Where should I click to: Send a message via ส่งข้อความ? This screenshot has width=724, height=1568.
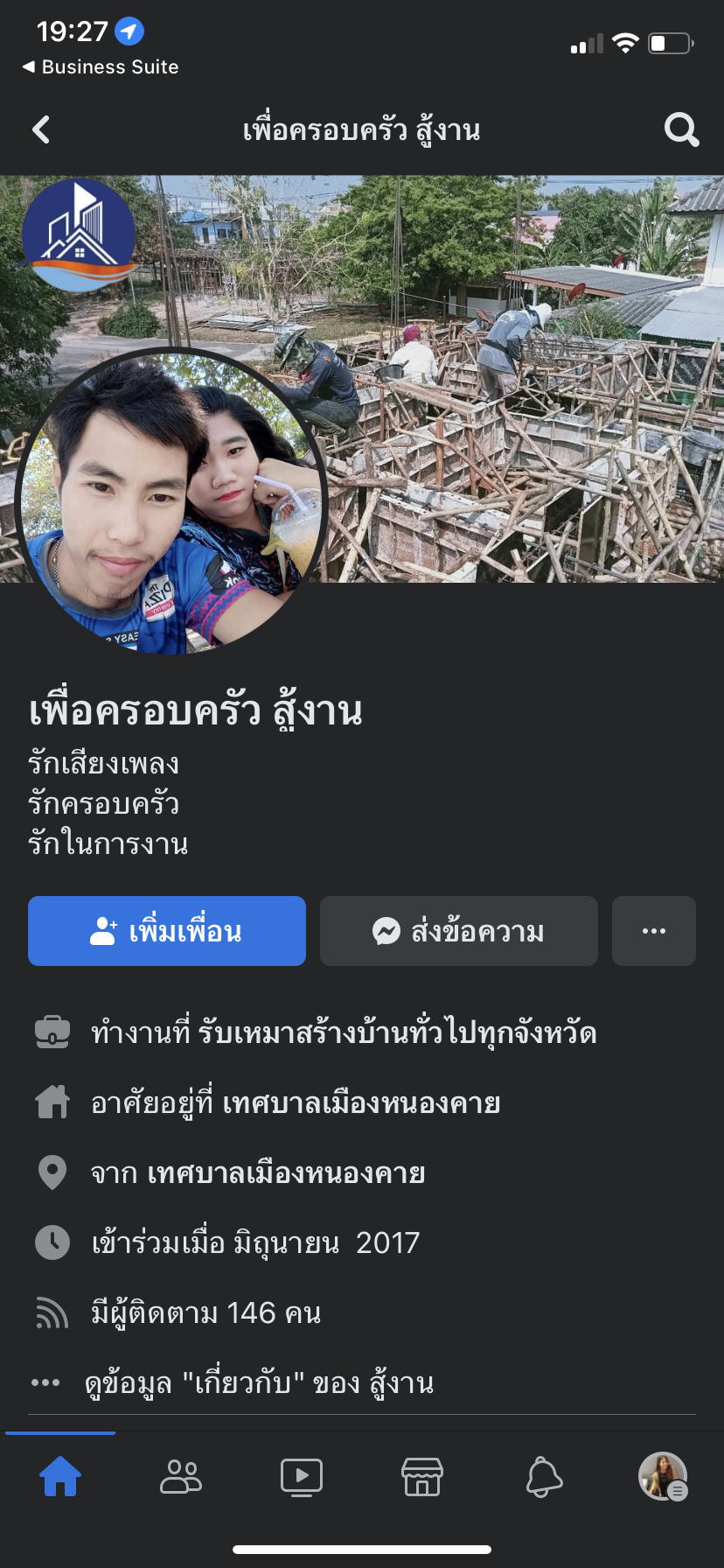tap(458, 931)
